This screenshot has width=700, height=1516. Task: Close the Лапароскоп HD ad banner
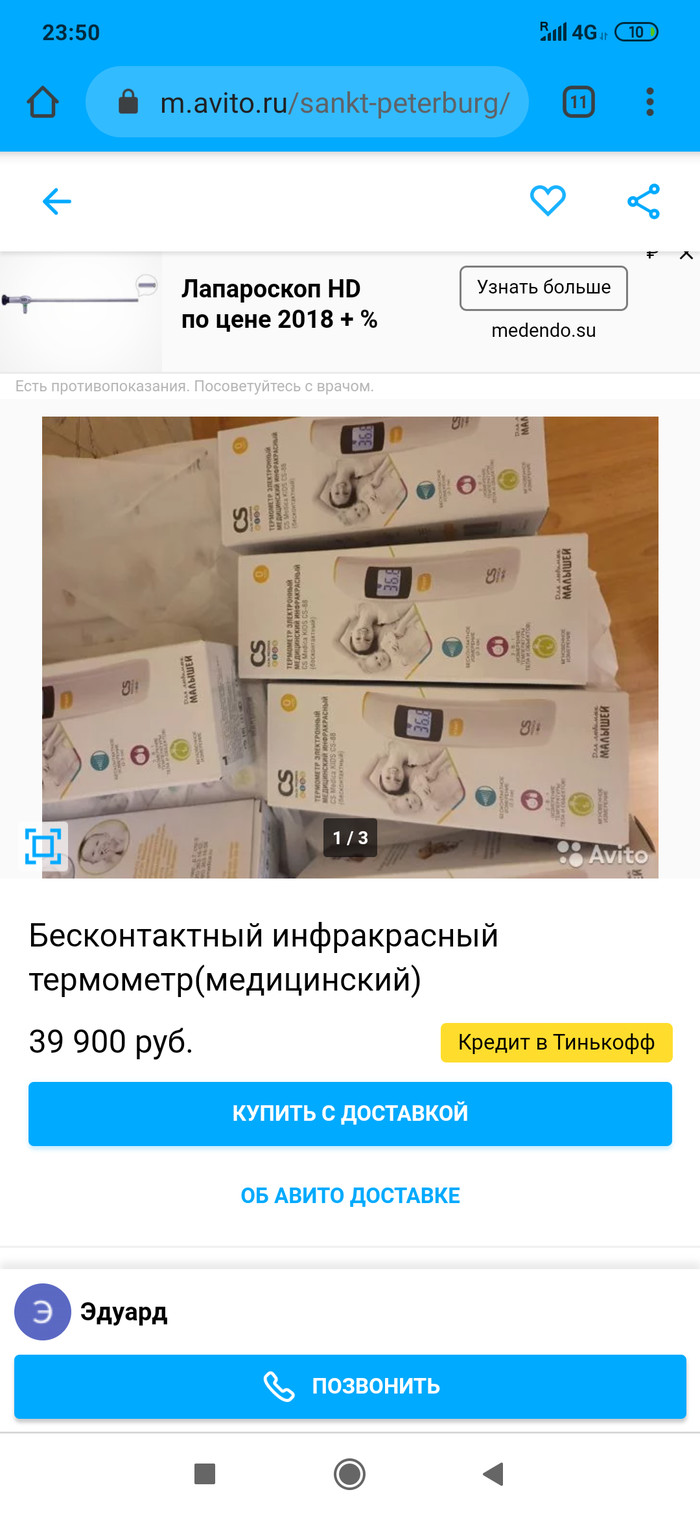(x=686, y=255)
